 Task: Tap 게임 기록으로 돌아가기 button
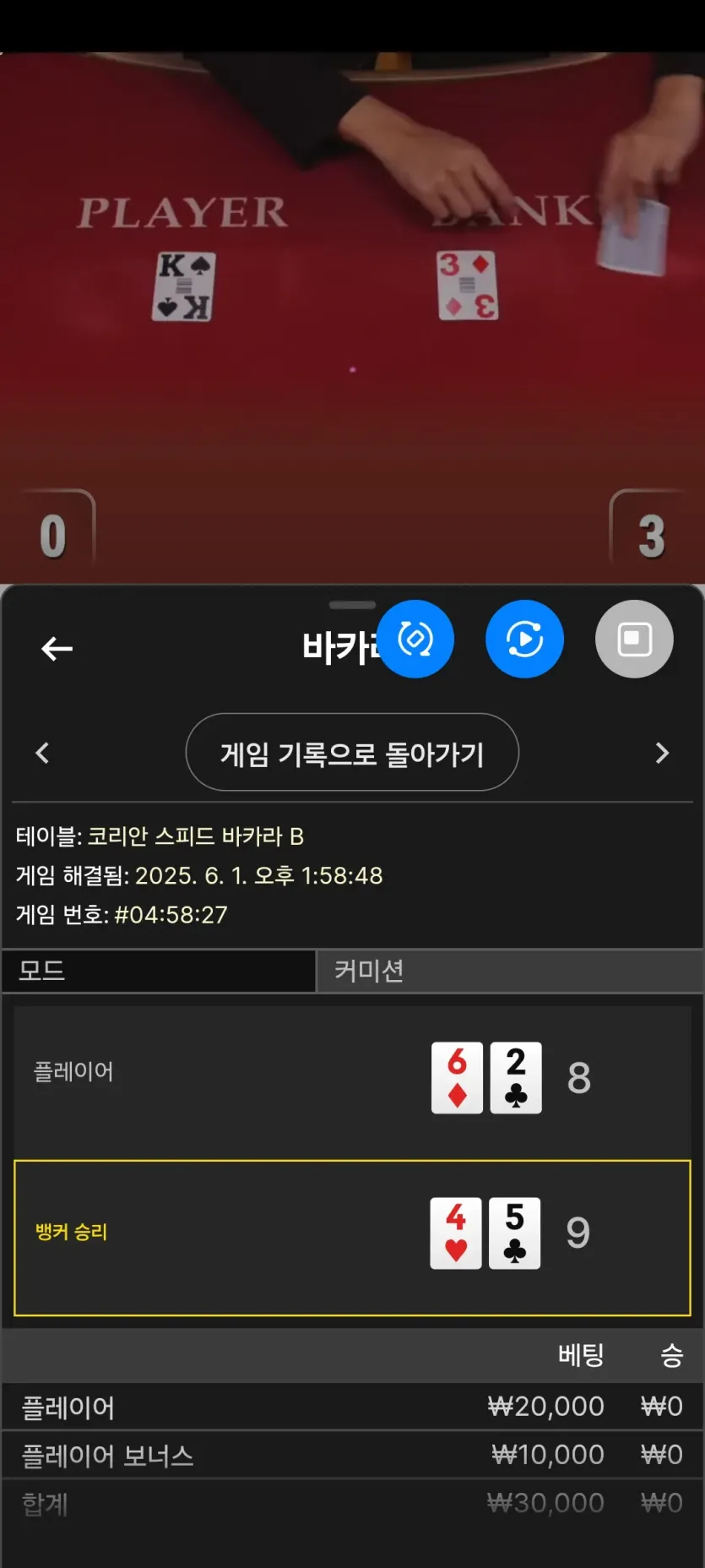(352, 752)
